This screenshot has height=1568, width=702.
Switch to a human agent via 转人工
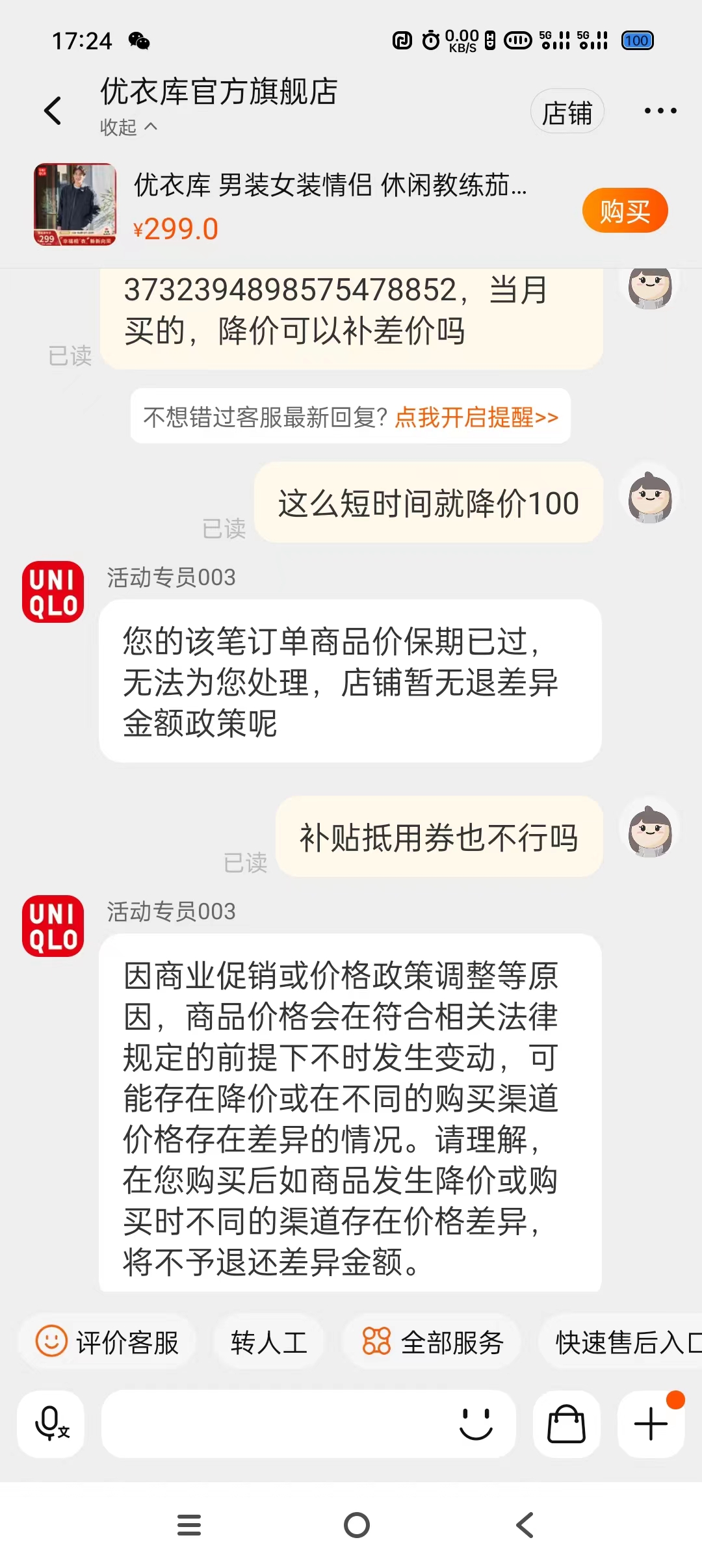click(x=268, y=1342)
